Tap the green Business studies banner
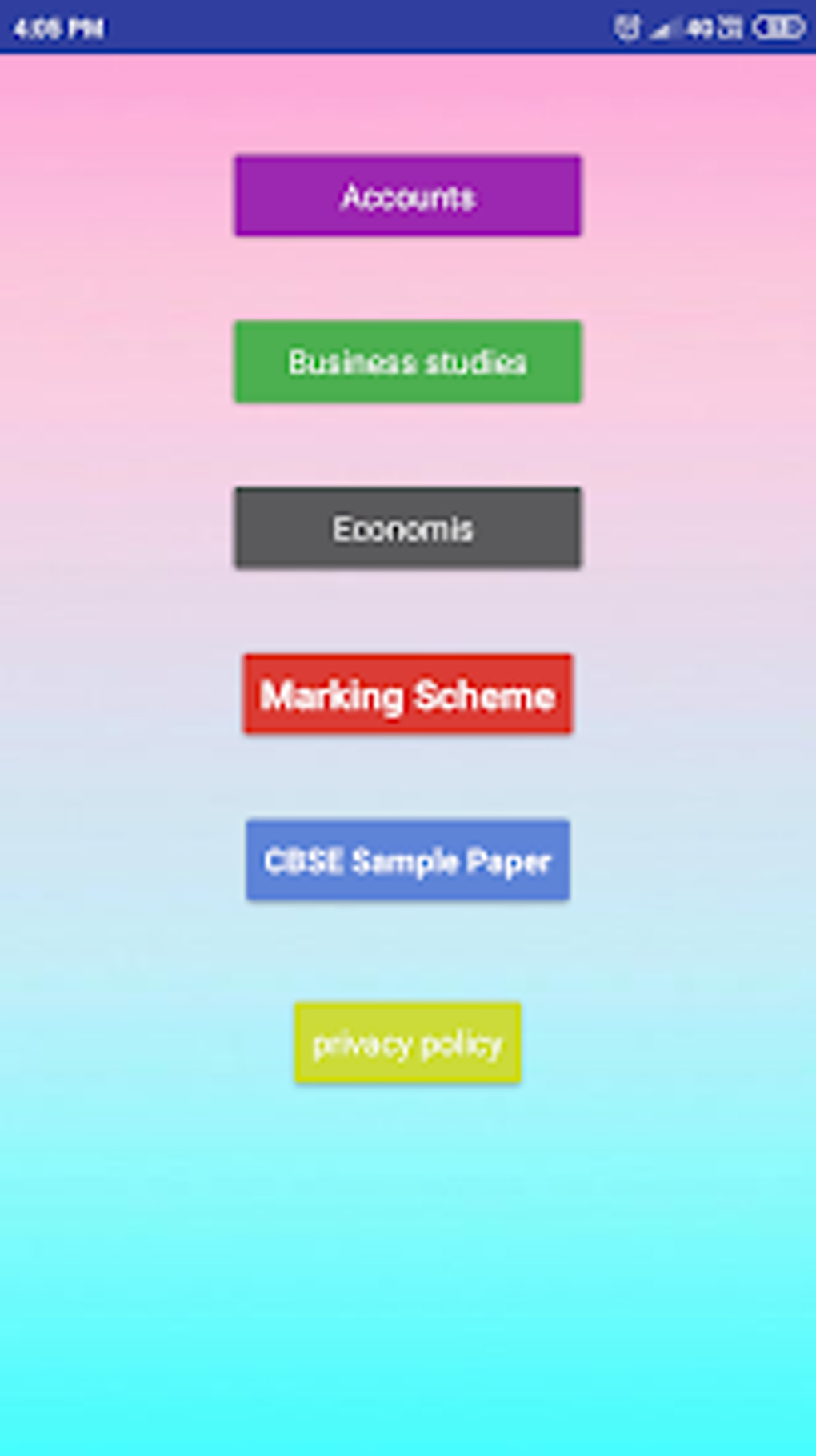The width and height of the screenshot is (816, 1456). coord(407,361)
